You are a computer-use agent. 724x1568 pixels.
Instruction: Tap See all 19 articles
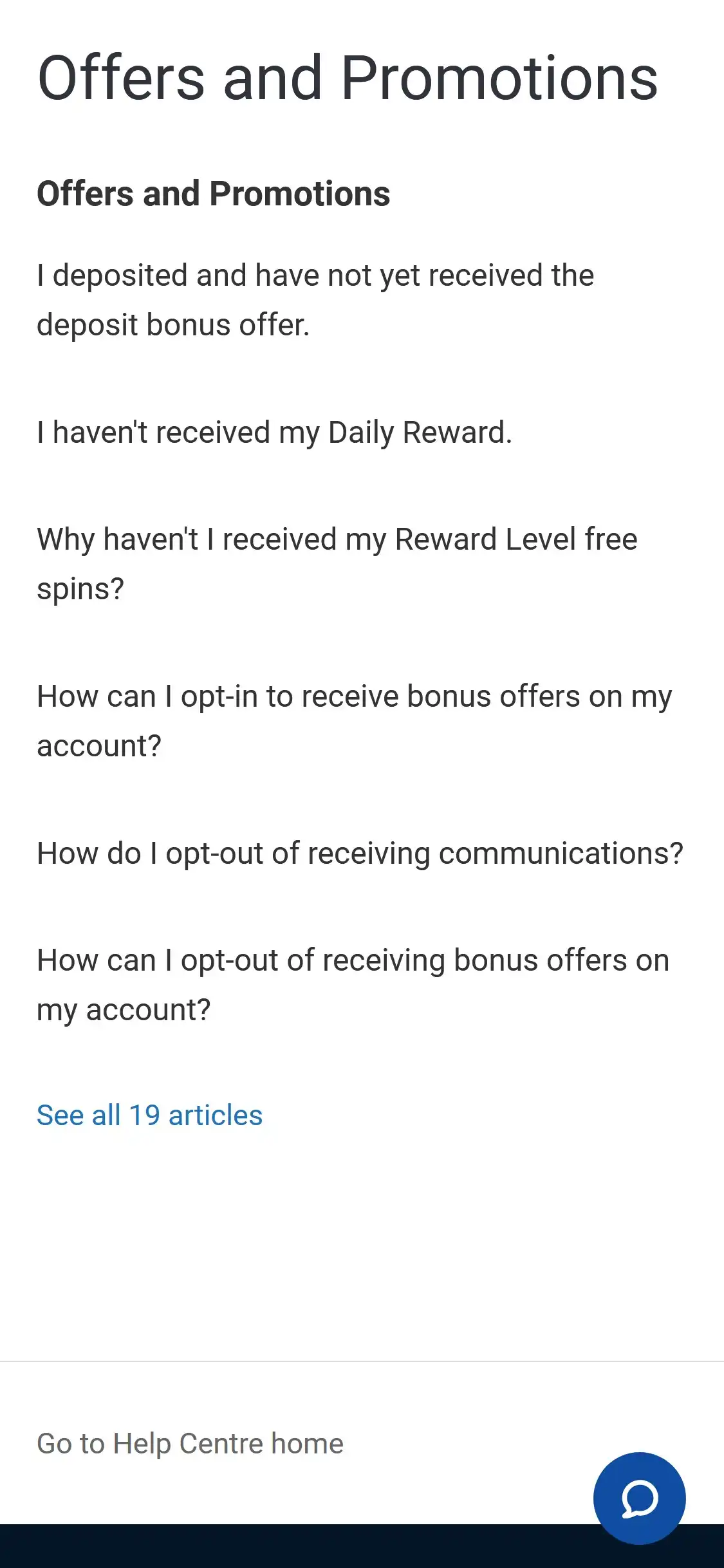pyautogui.click(x=150, y=1115)
